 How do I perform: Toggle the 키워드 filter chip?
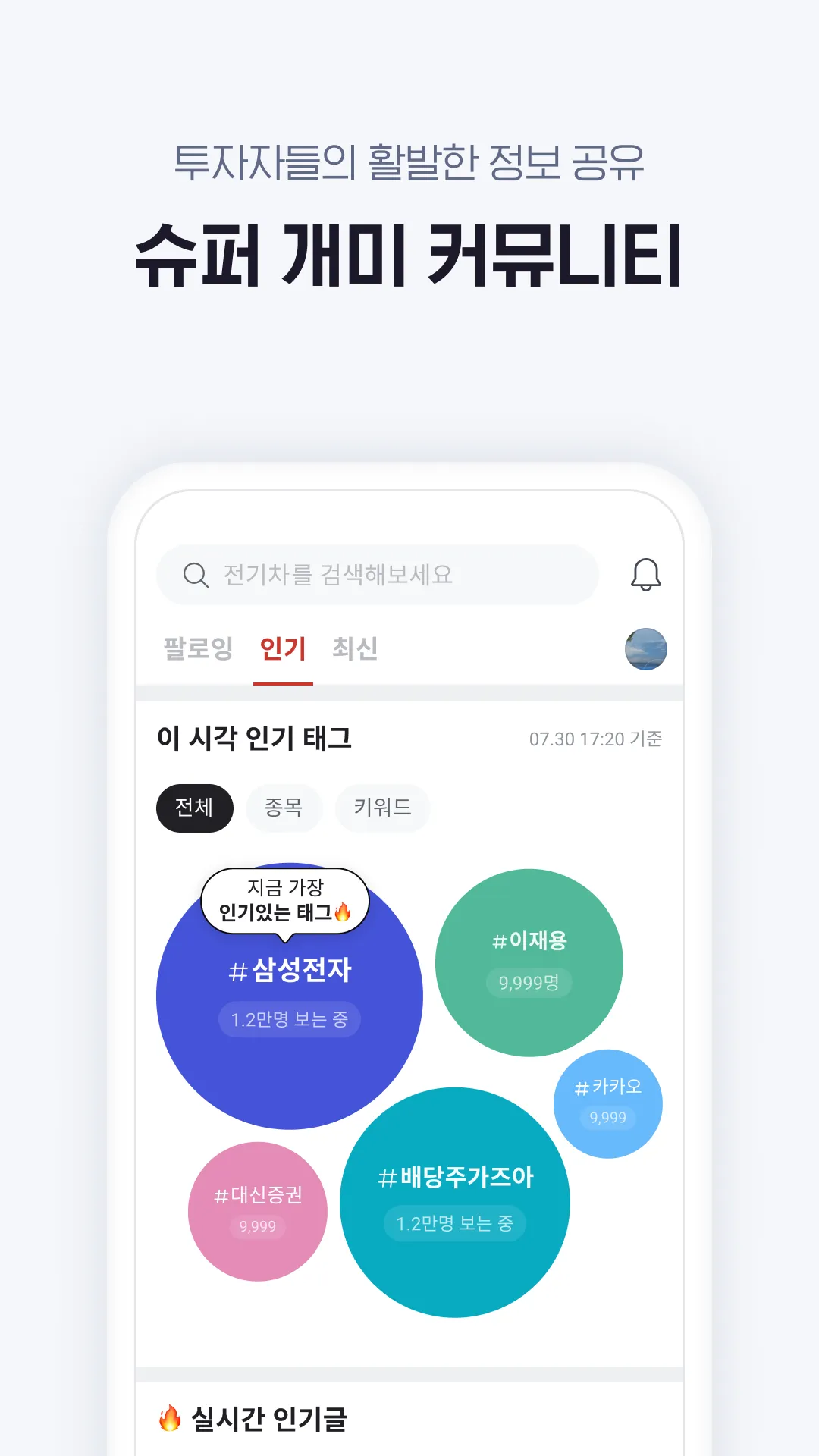pos(382,808)
